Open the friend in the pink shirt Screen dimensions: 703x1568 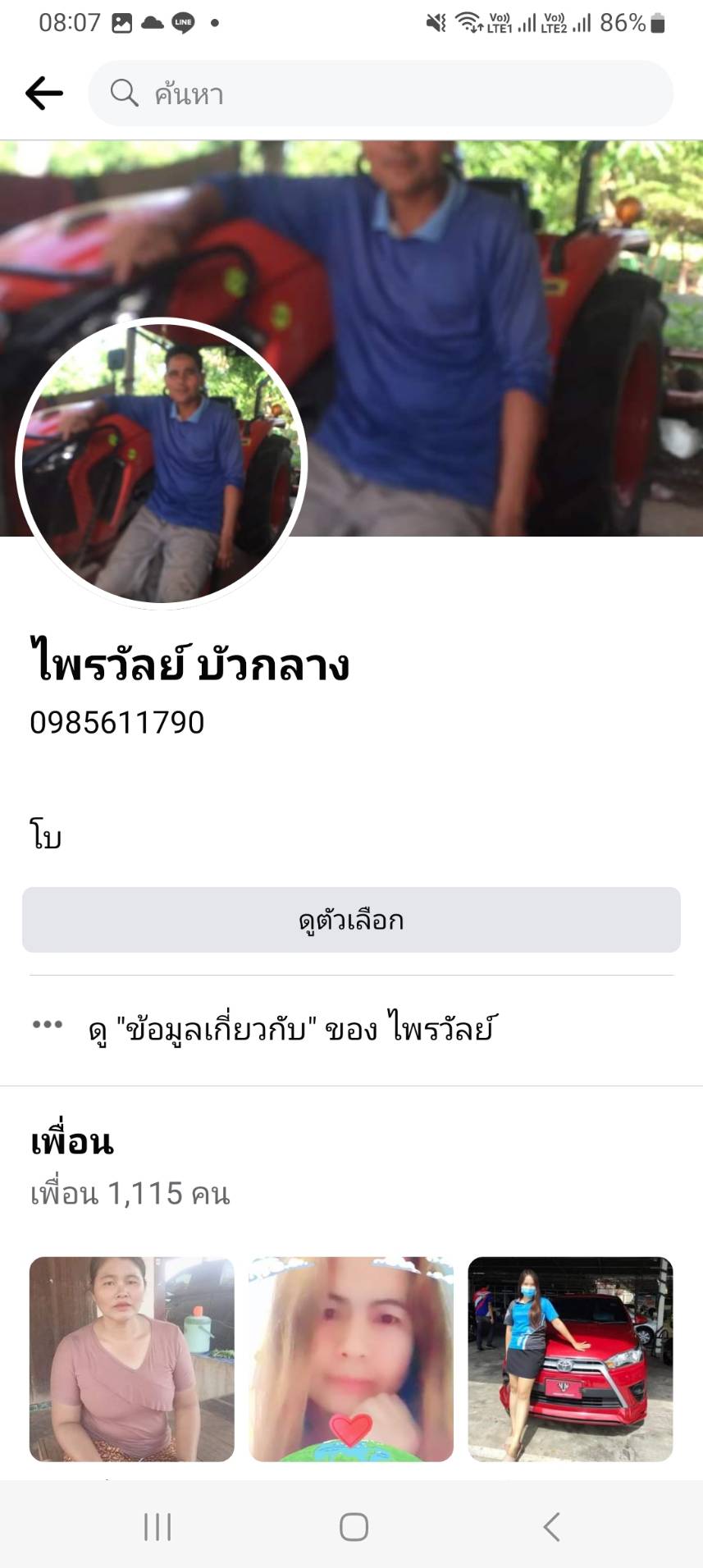(132, 1359)
